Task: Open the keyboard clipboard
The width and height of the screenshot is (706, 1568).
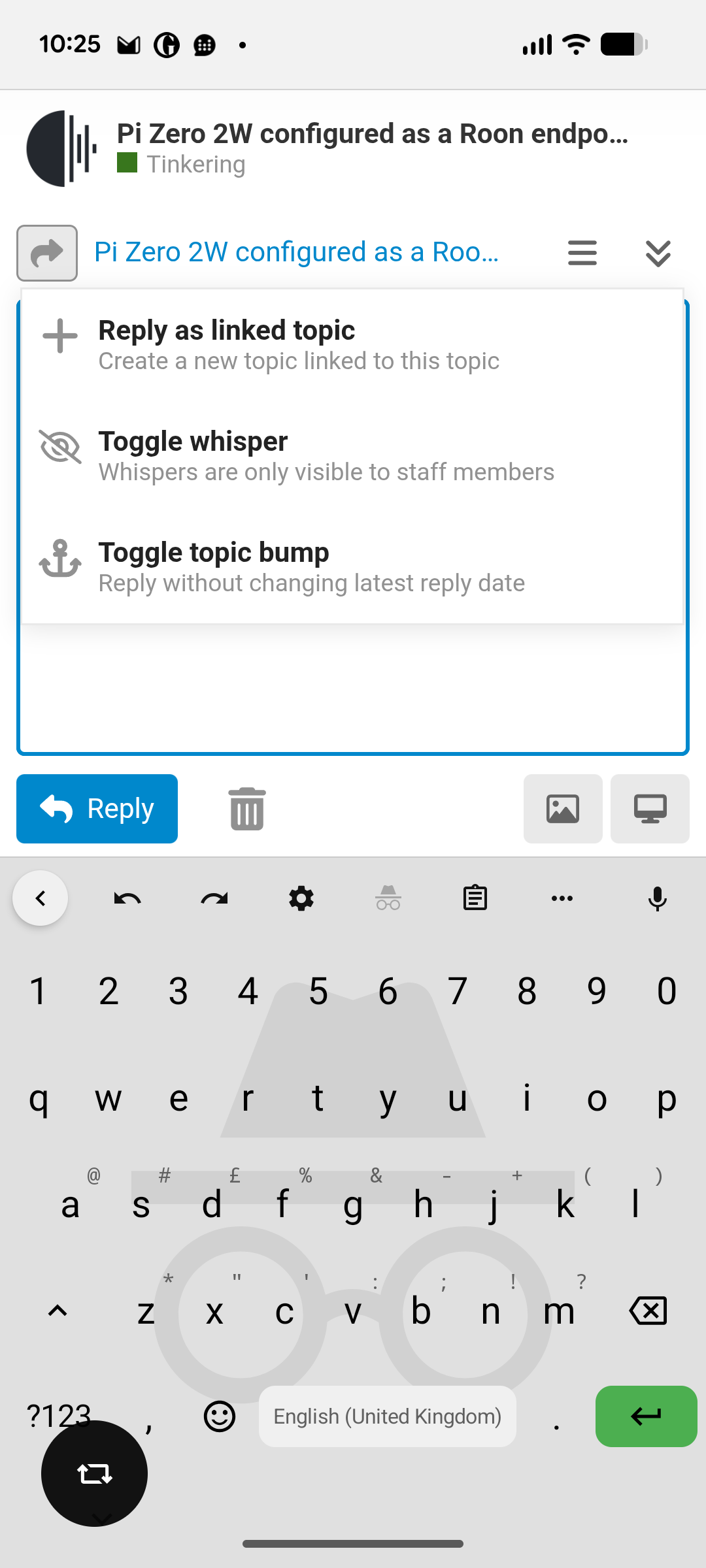Action: click(475, 899)
